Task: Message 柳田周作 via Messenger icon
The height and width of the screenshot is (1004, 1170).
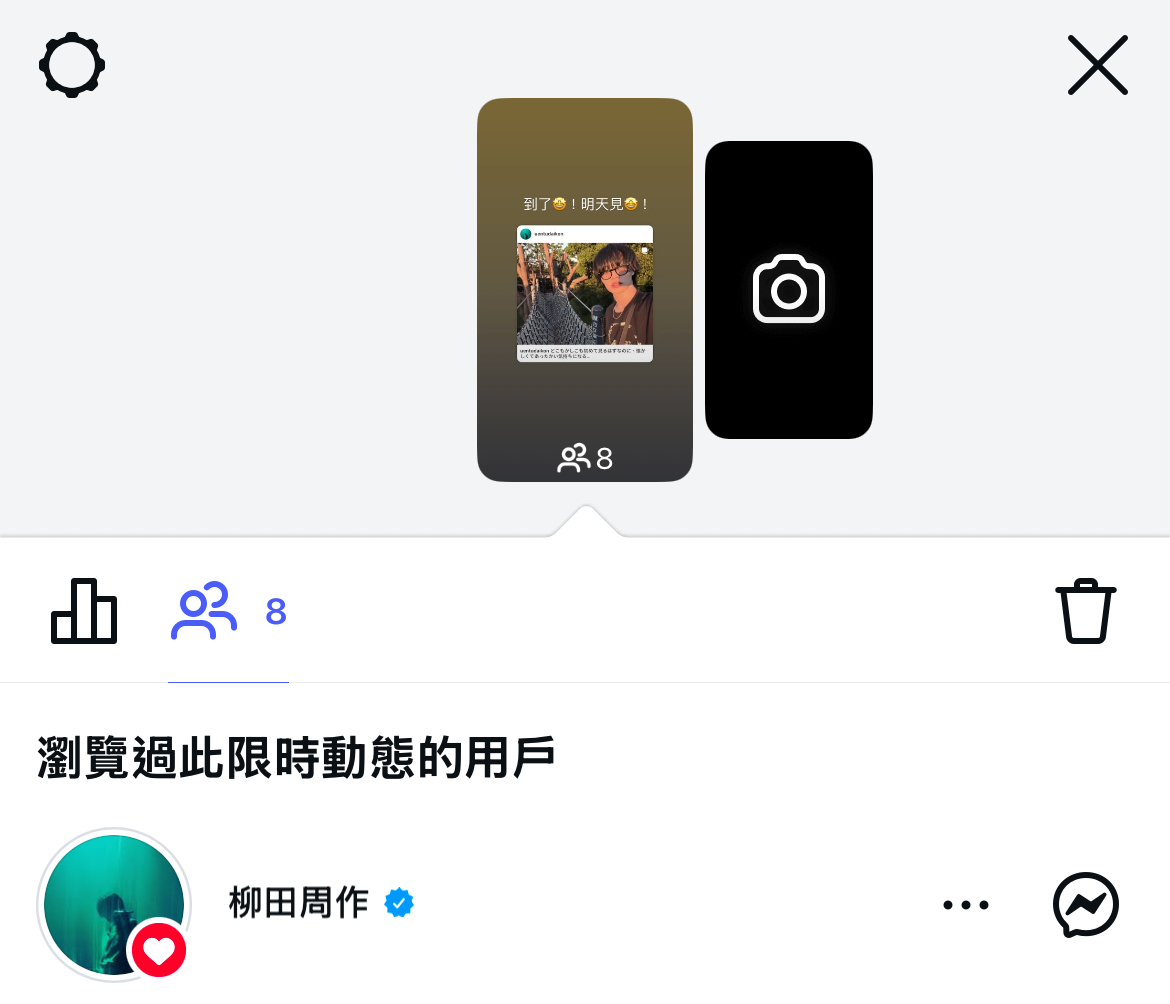Action: (x=1085, y=905)
